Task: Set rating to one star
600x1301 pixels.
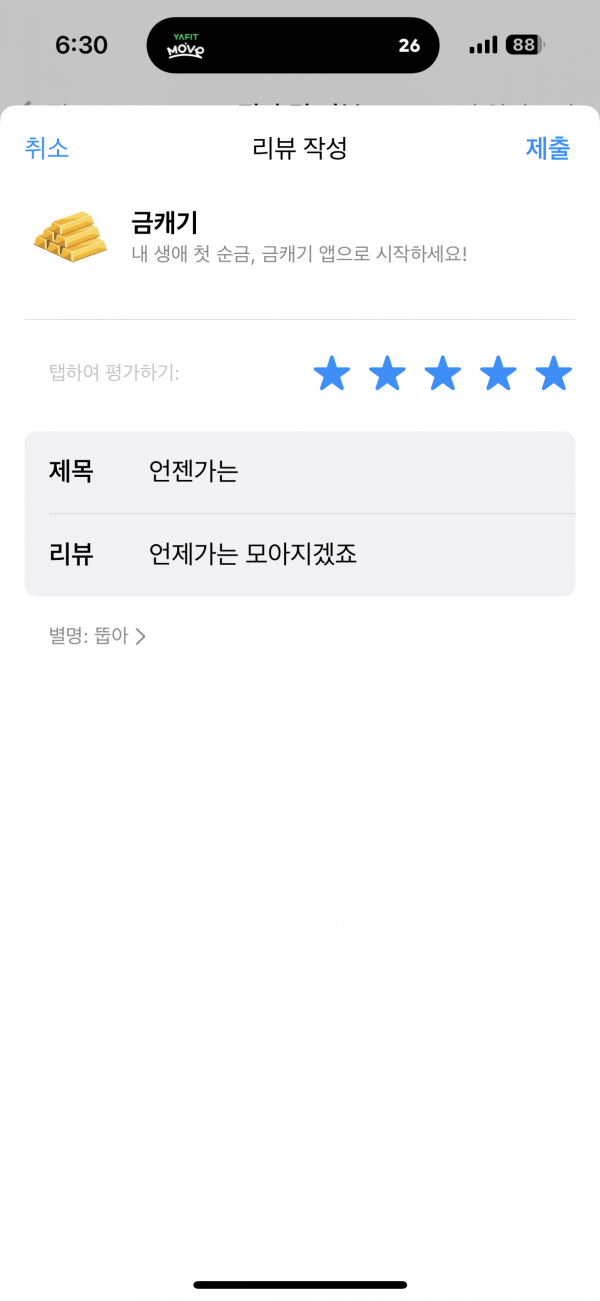Action: (332, 374)
